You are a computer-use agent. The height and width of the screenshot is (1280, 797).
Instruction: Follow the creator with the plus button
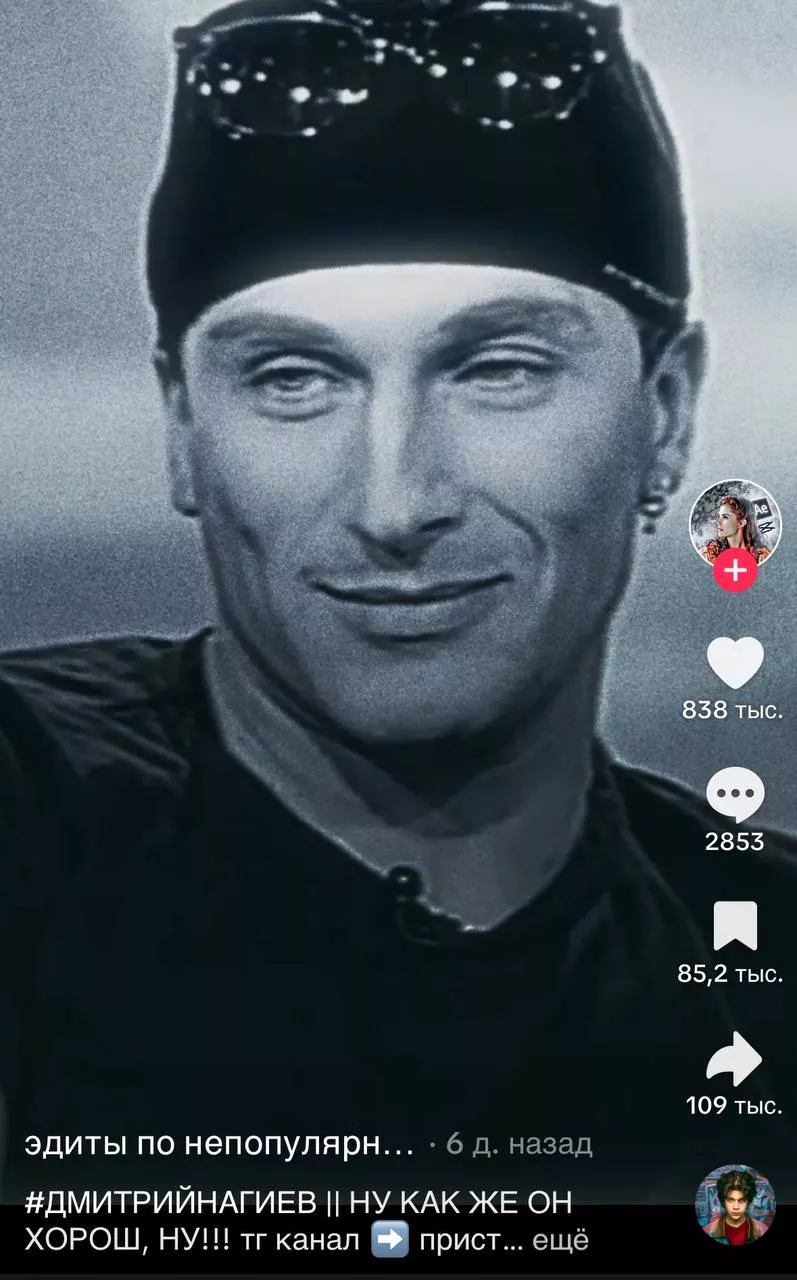click(735, 571)
